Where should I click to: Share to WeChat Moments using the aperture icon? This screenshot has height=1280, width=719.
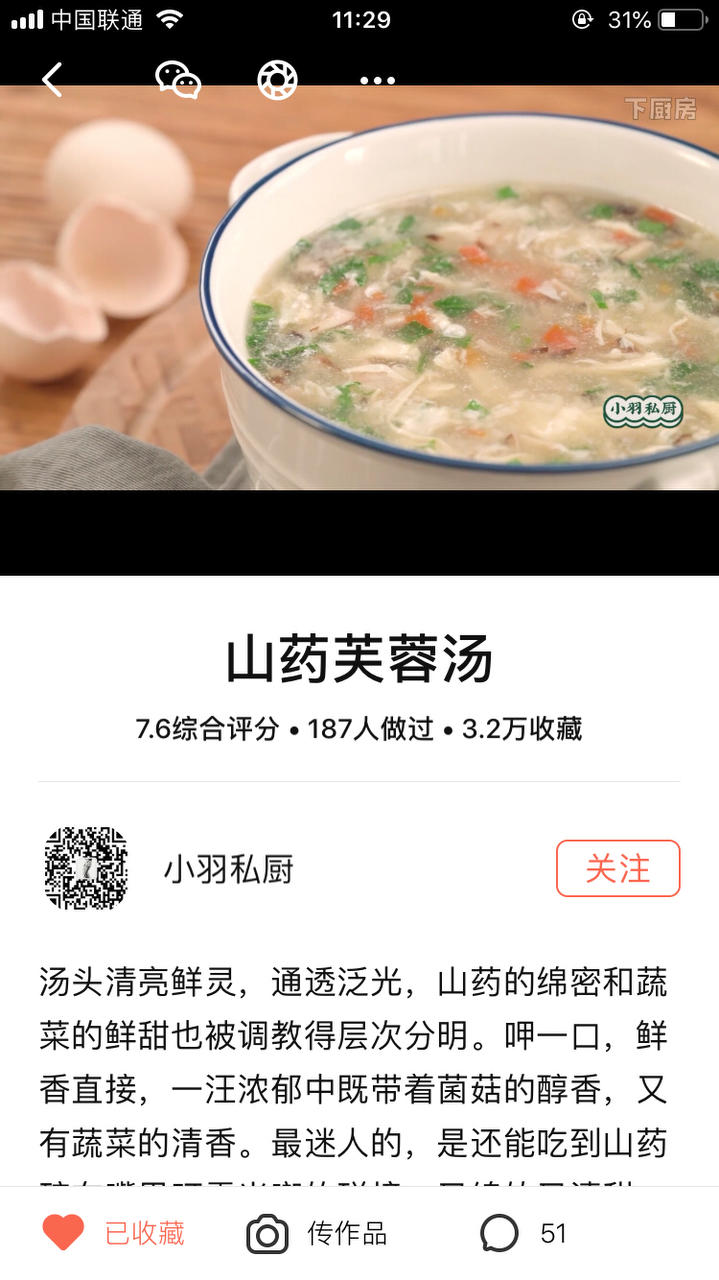[x=277, y=80]
